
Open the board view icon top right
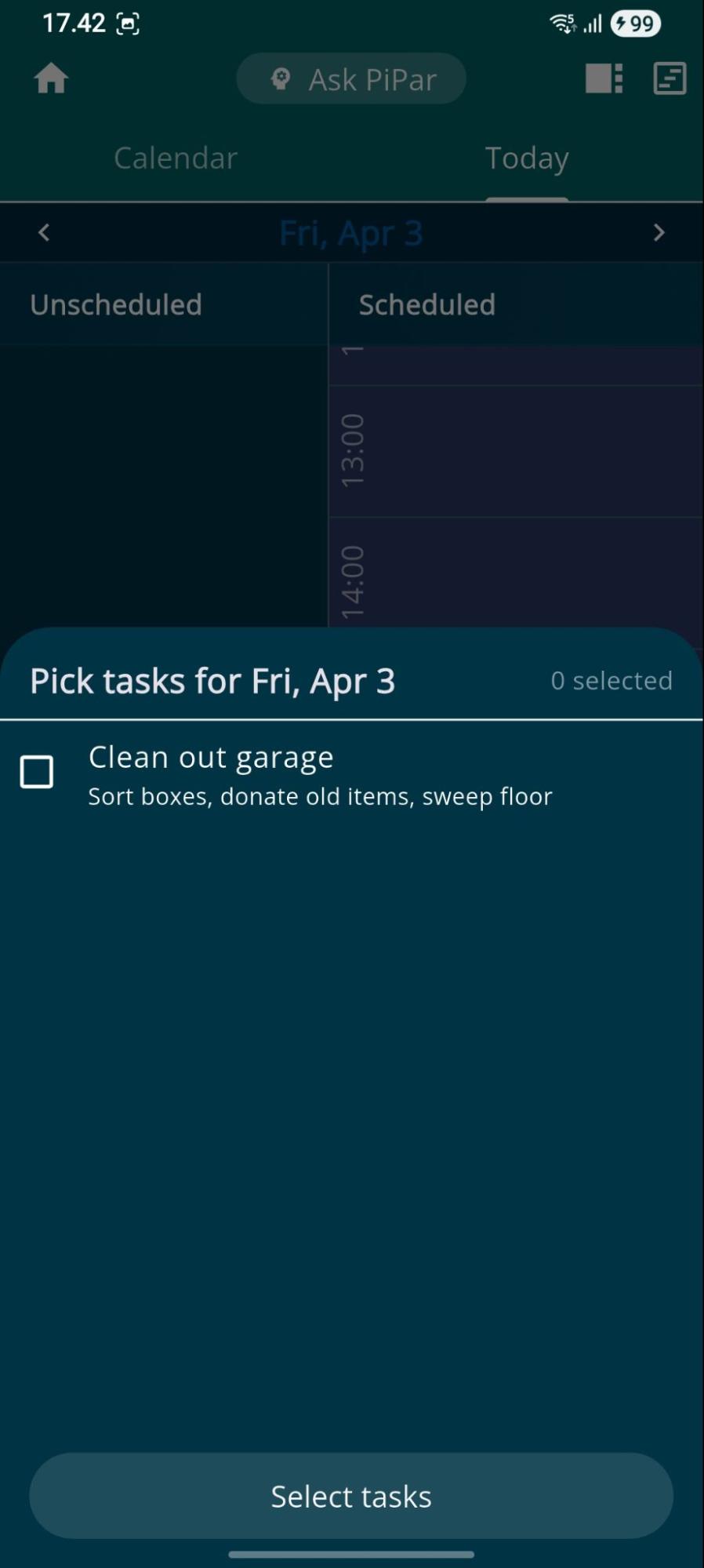[x=602, y=78]
